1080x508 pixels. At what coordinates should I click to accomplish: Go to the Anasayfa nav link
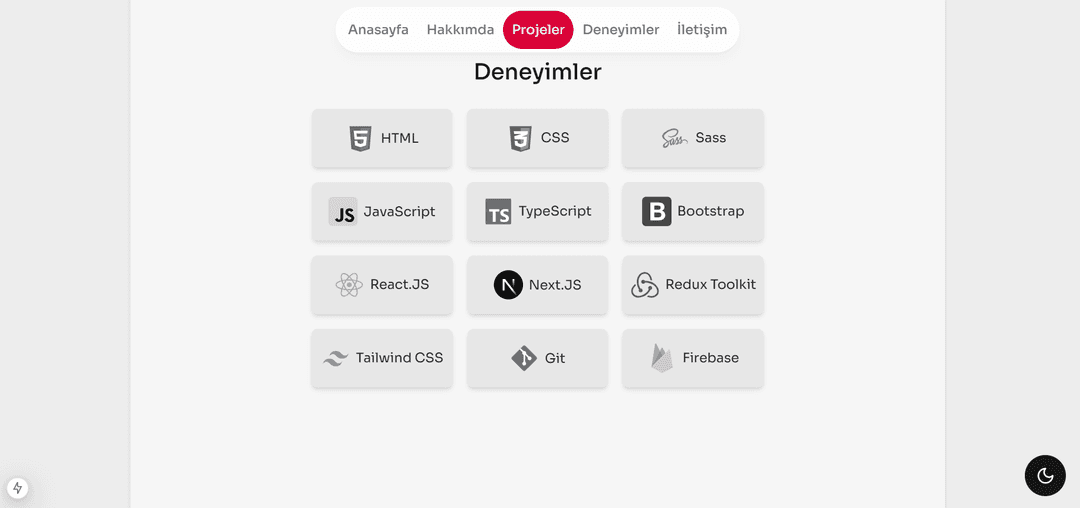click(378, 30)
